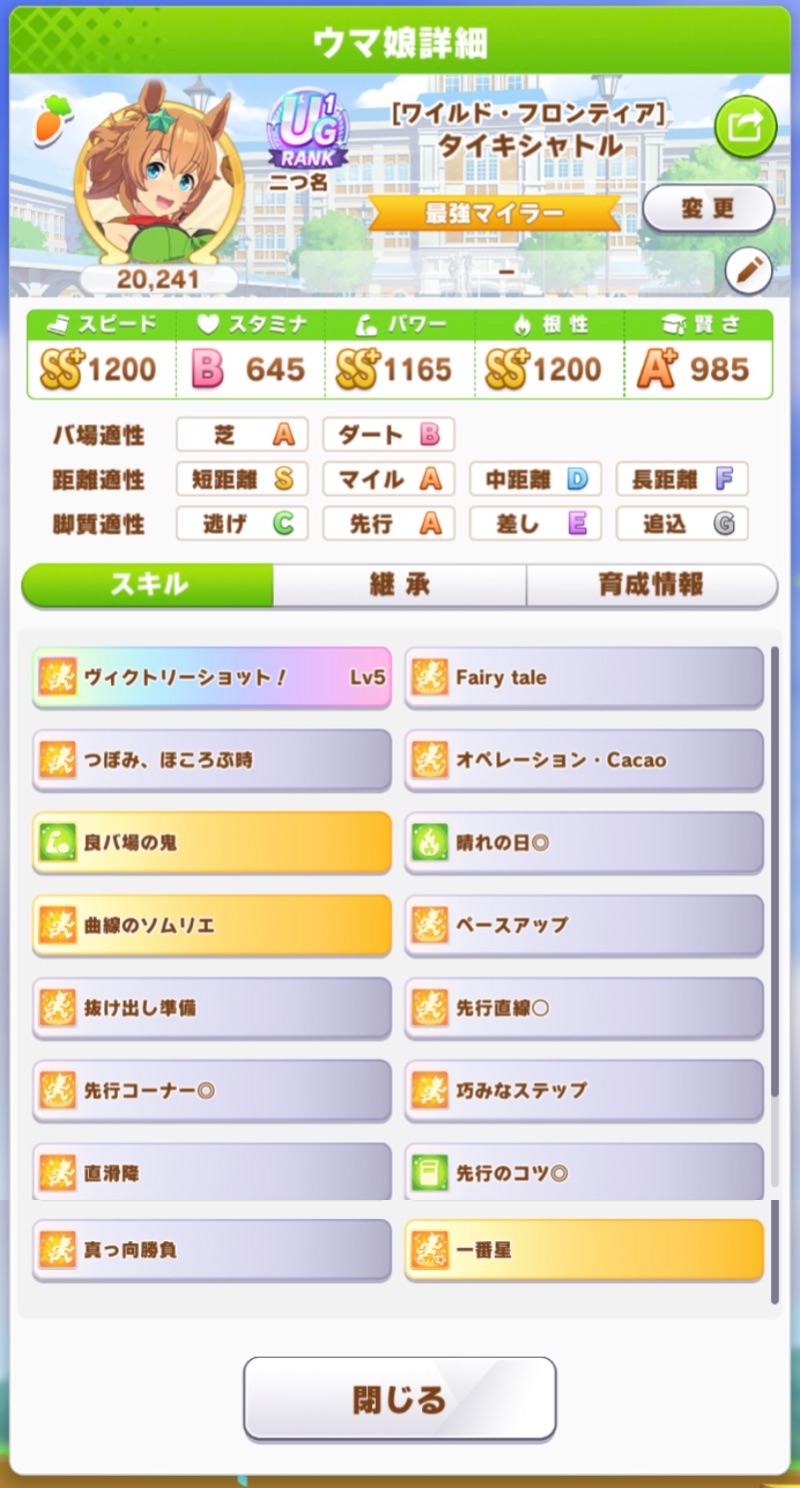Switch to the 育成情報 tab
The height and width of the screenshot is (1488, 800).
point(651,585)
